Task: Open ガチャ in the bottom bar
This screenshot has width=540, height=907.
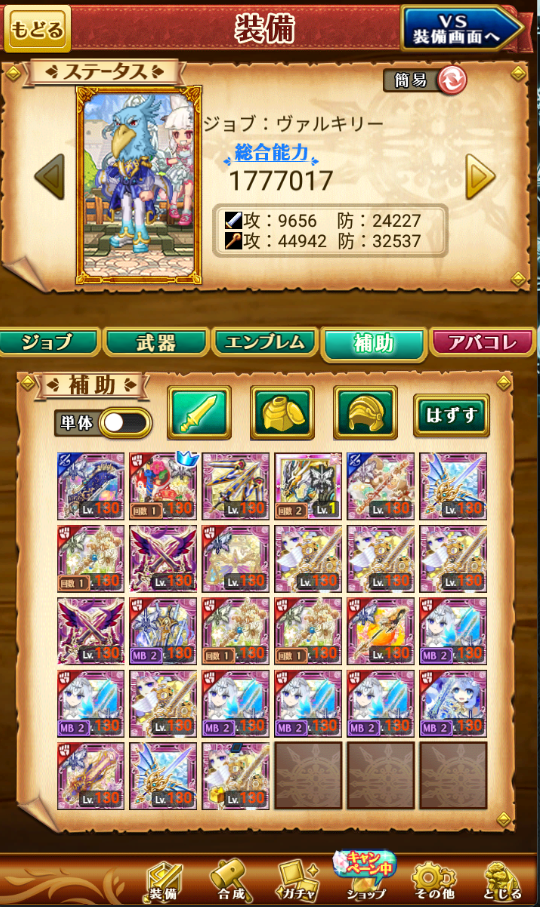Action: tap(298, 879)
